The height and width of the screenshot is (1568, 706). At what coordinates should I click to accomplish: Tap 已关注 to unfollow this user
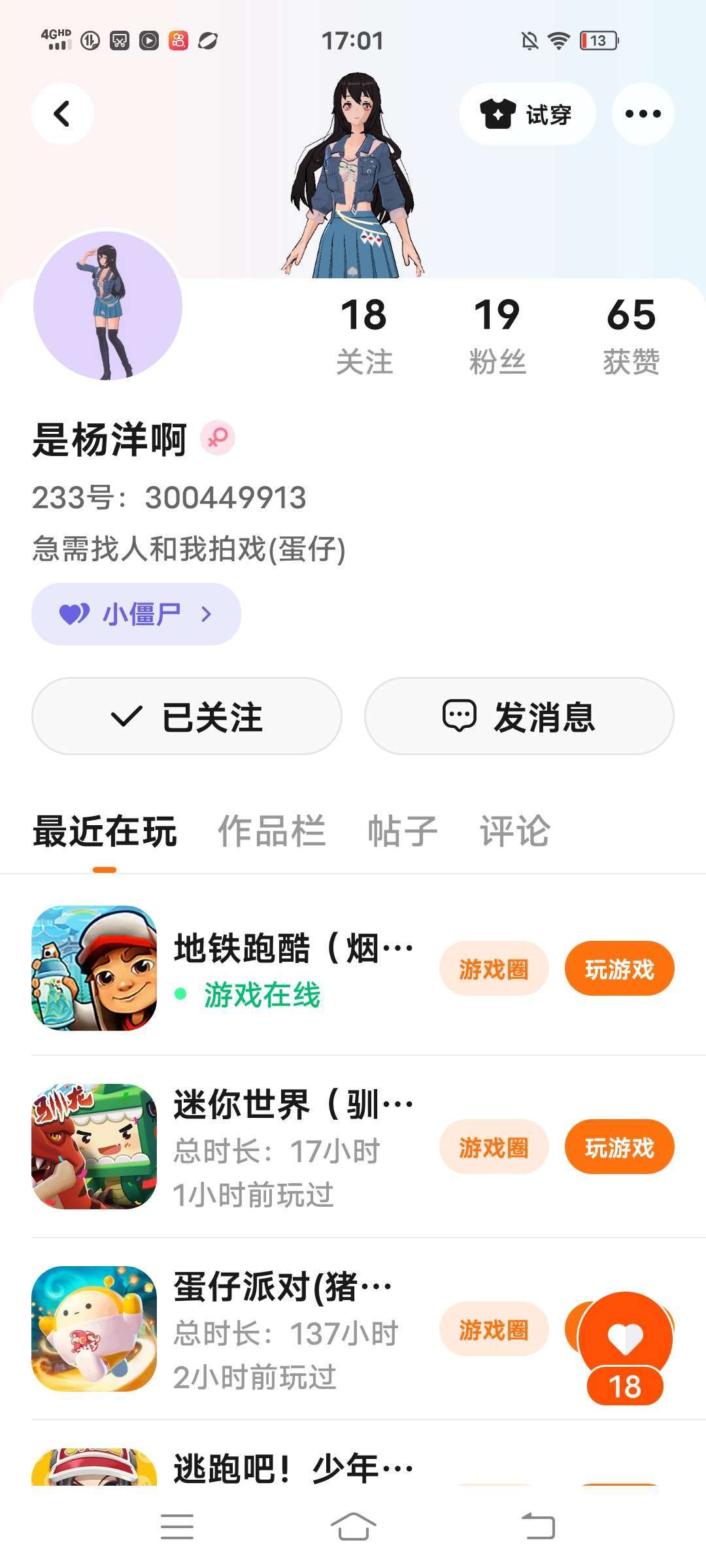187,716
